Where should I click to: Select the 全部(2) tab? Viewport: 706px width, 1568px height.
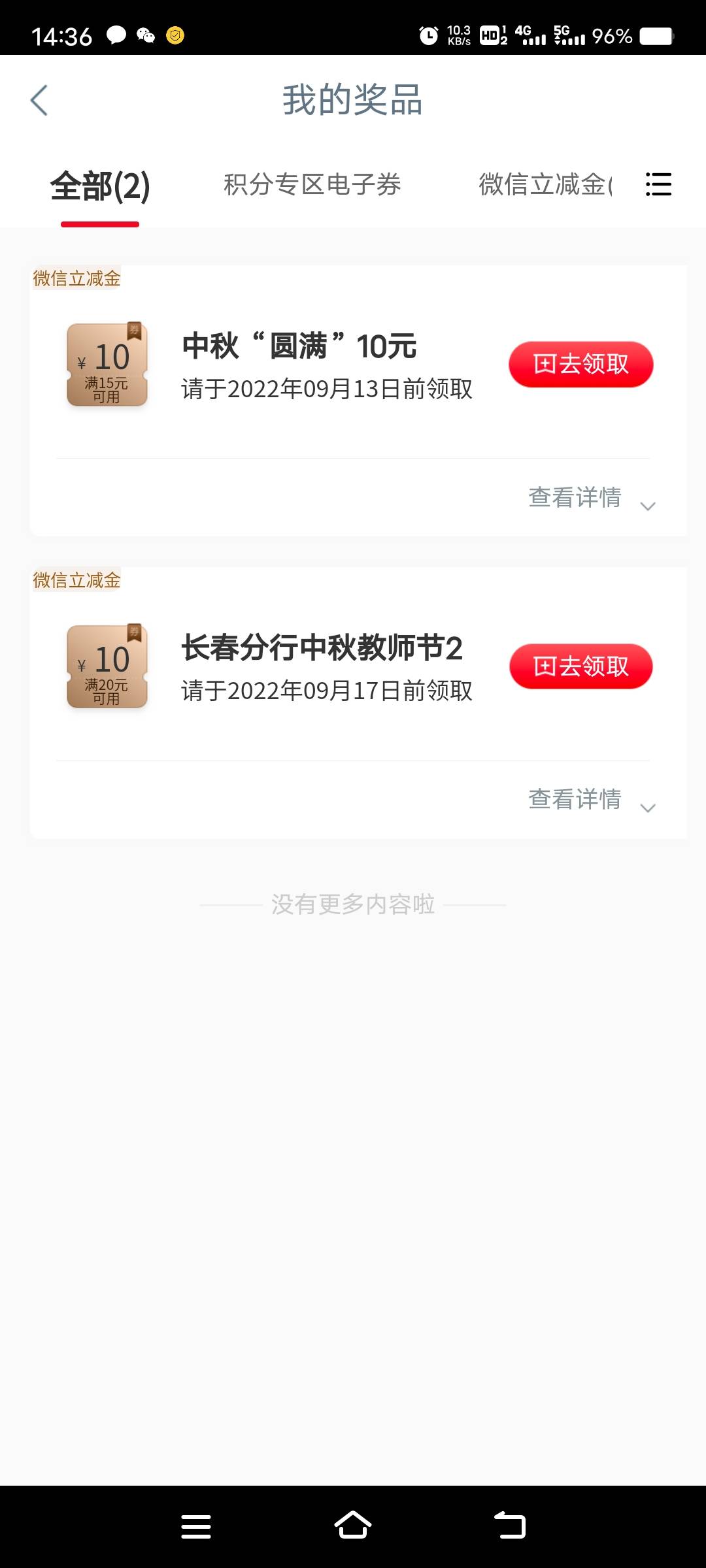click(x=100, y=186)
